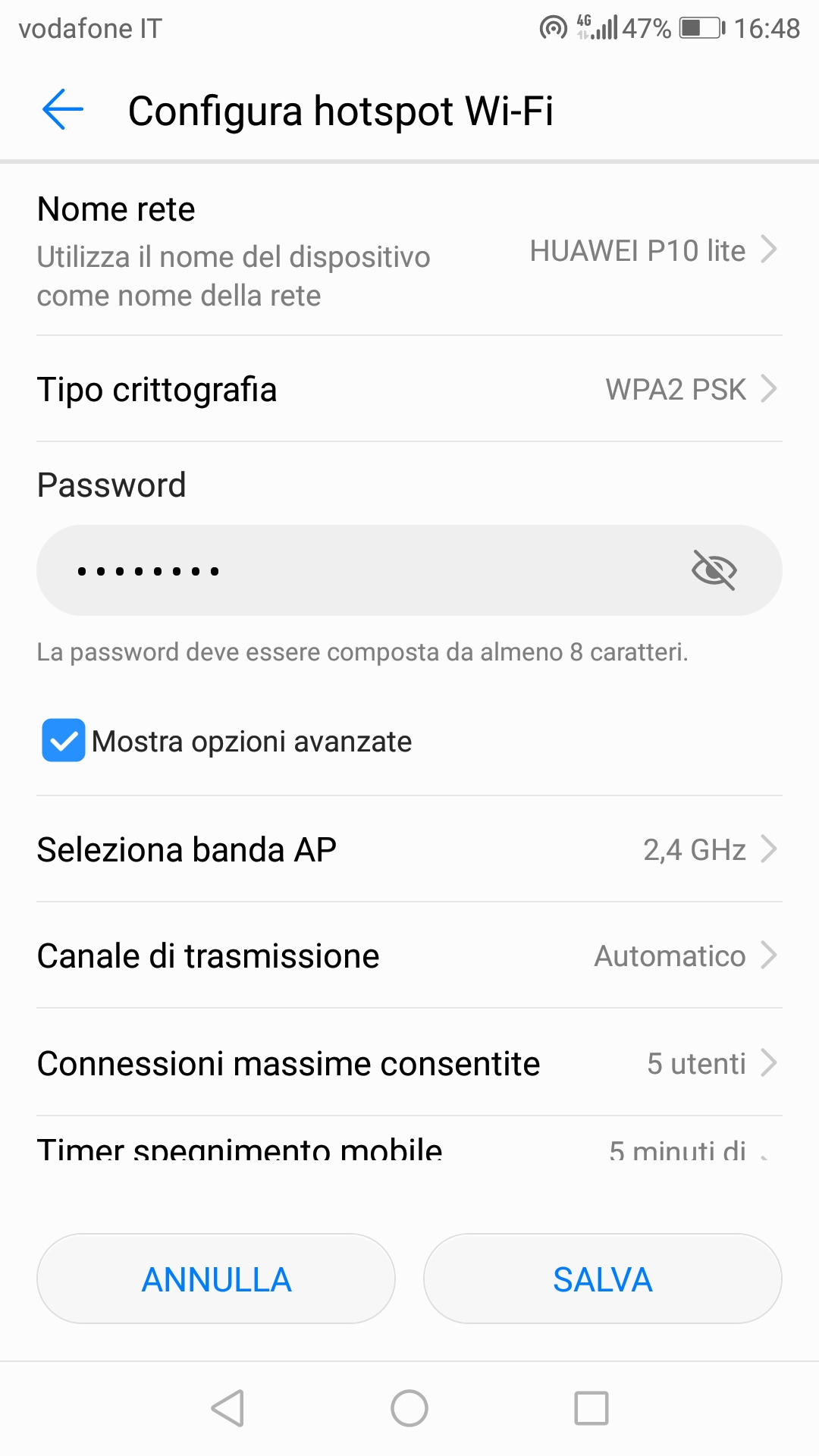Open Canale di trasmissione setting
This screenshot has width=819, height=1456.
409,955
